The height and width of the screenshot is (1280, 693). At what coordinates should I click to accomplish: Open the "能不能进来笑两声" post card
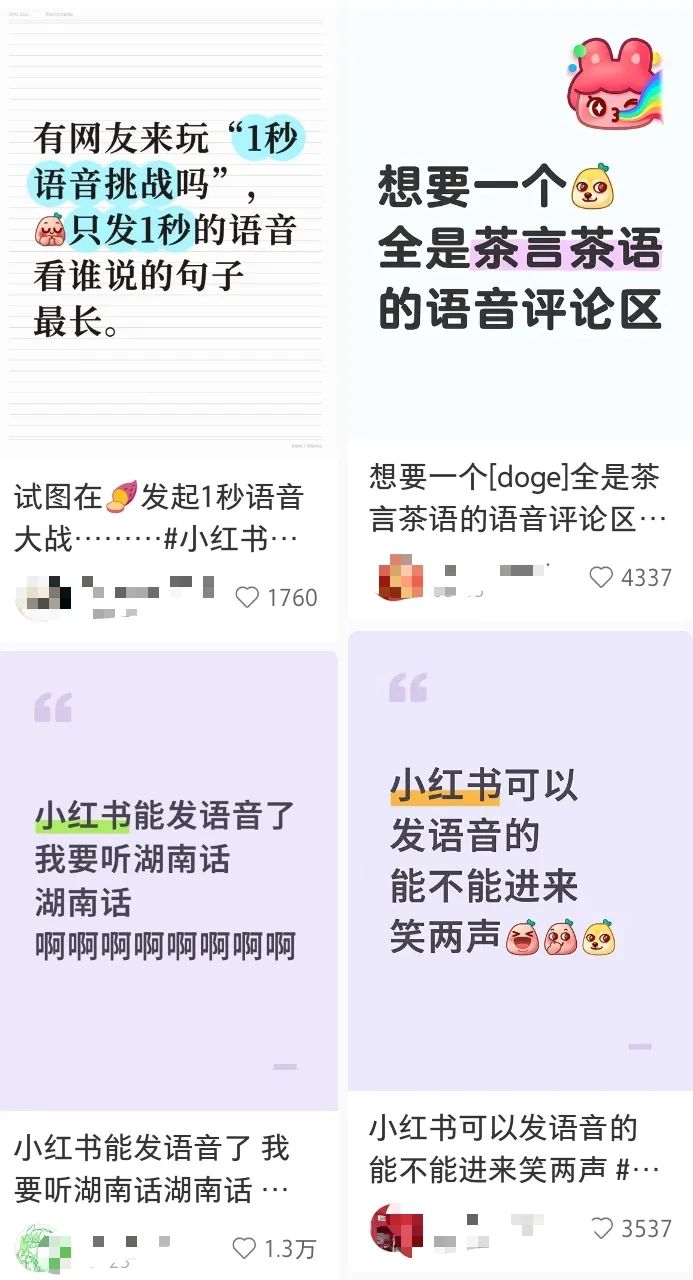pos(519,860)
